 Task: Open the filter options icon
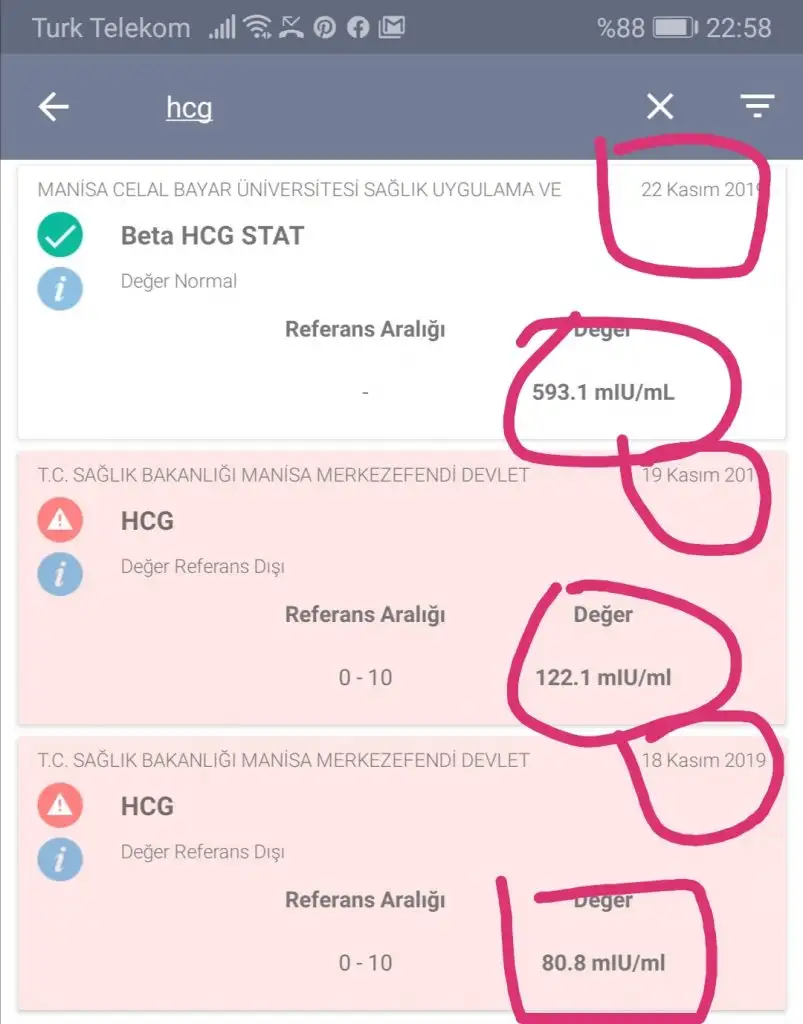click(757, 107)
